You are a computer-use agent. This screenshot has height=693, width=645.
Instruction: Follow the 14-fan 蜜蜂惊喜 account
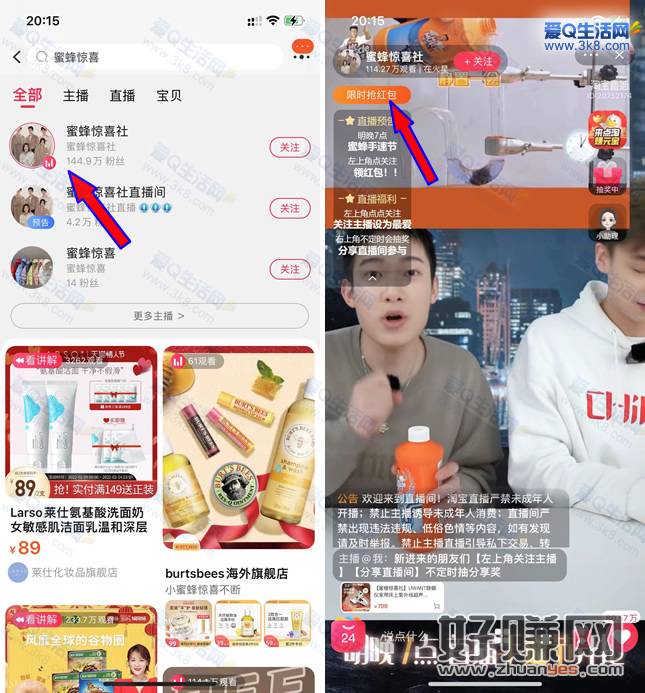coord(289,269)
